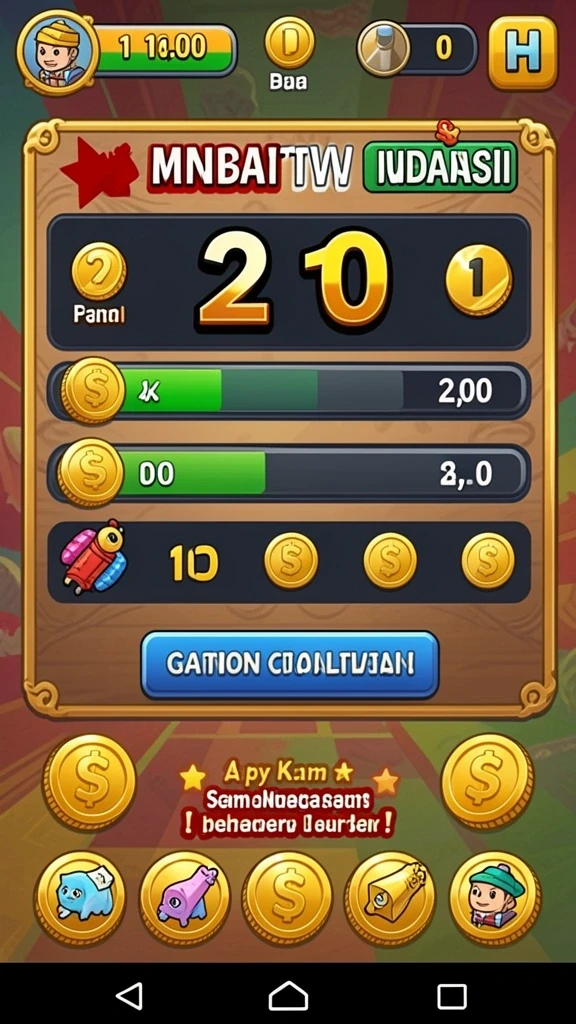Open the player avatar profile
Viewport: 576px width, 1024px height.
click(57, 52)
